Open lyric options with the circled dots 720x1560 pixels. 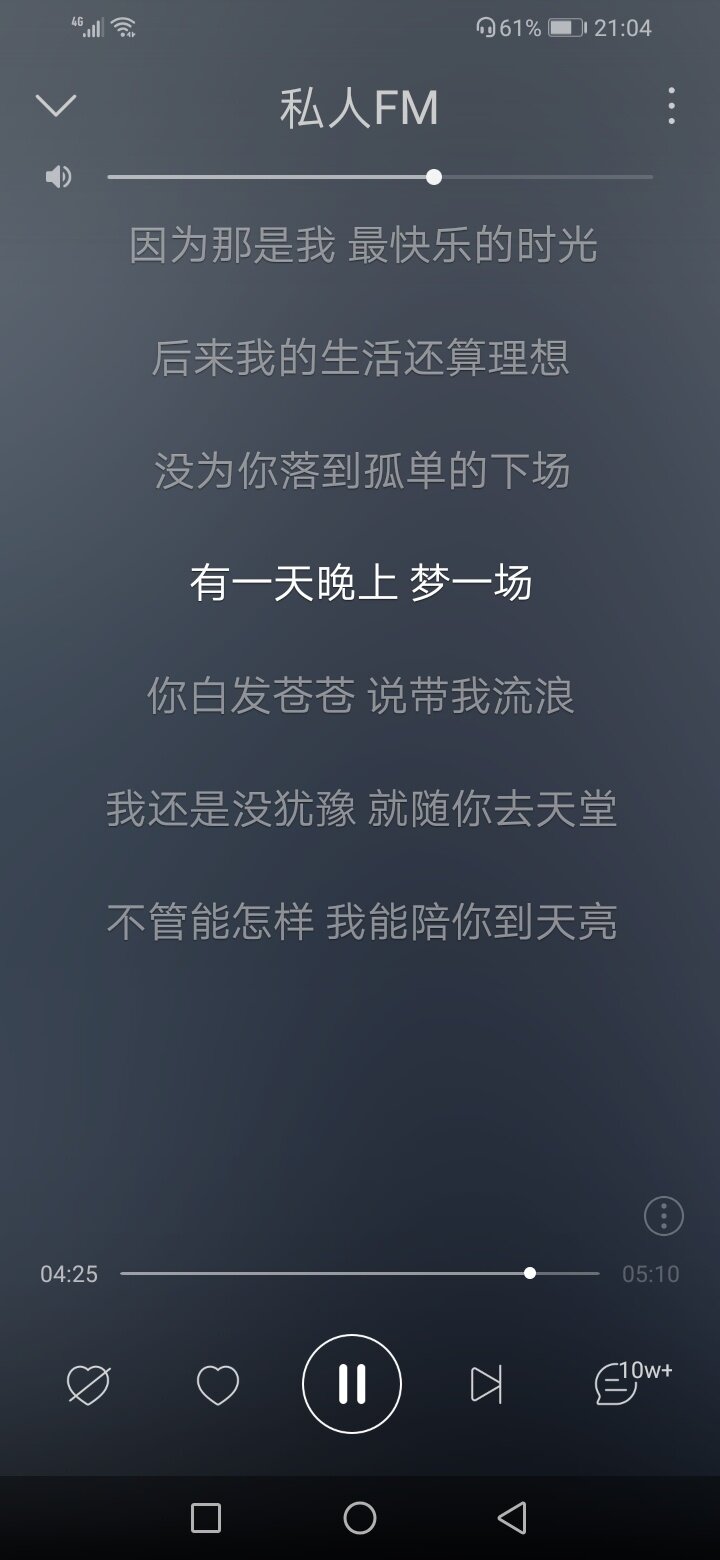(663, 1216)
